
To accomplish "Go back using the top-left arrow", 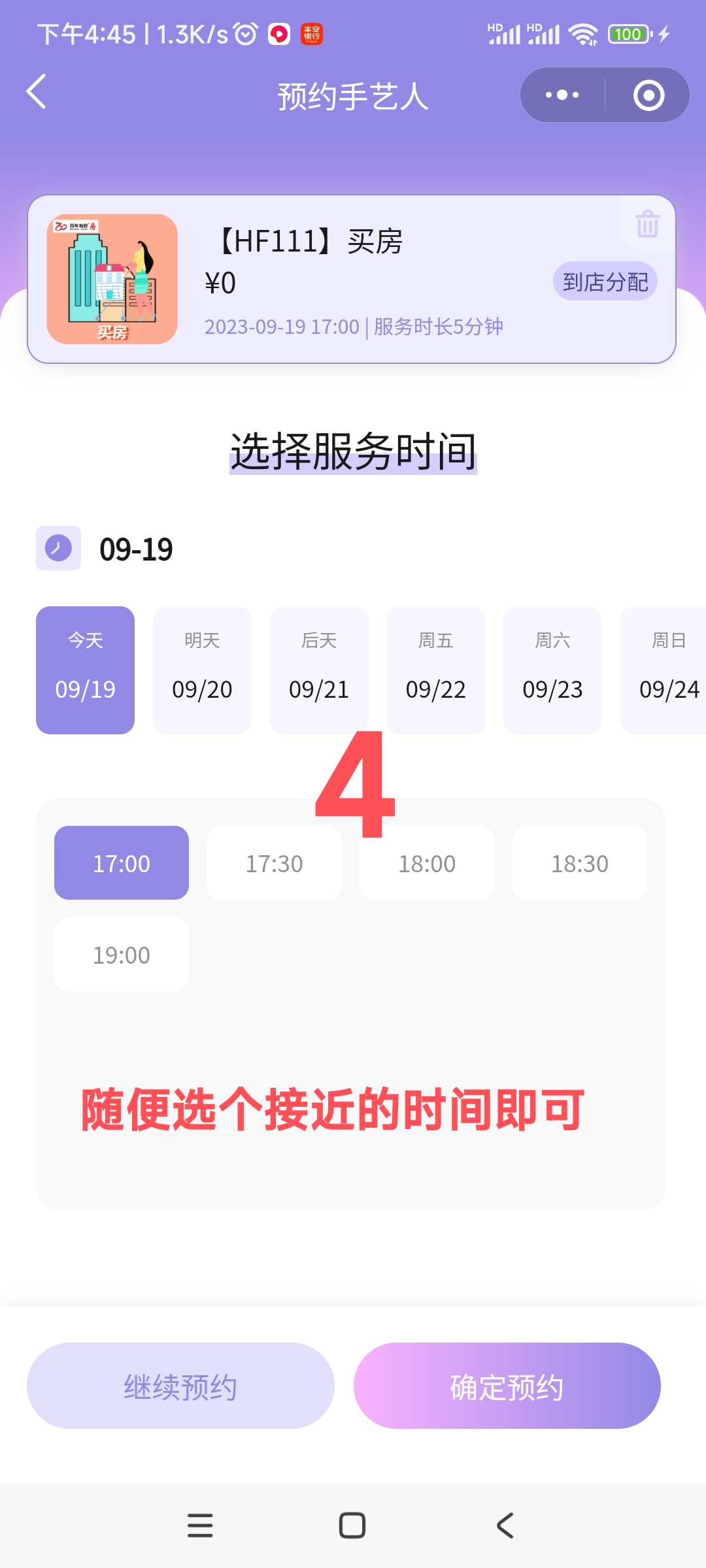I will pyautogui.click(x=37, y=92).
